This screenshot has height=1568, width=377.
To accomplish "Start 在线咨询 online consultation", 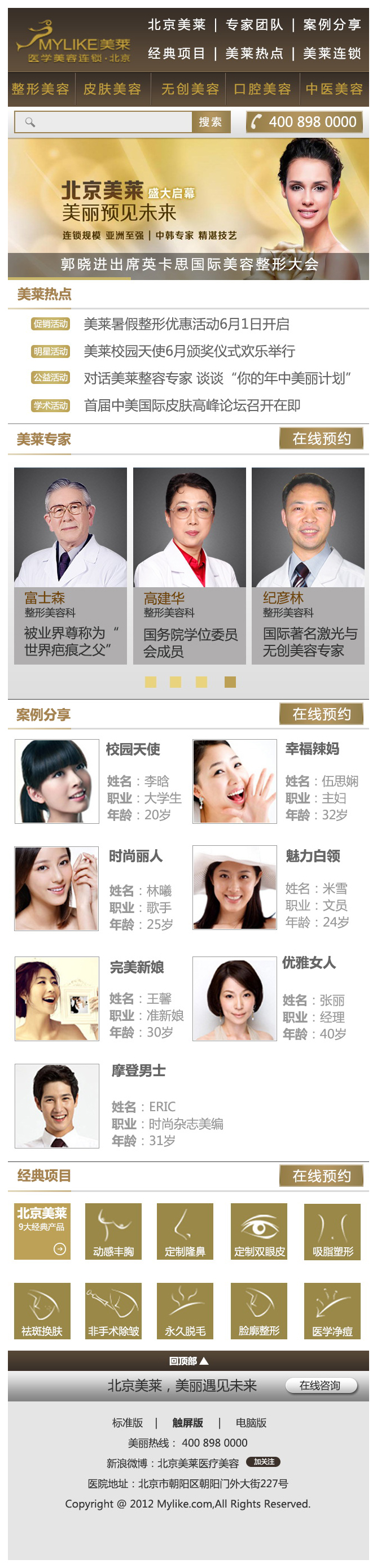I will (x=321, y=1386).
